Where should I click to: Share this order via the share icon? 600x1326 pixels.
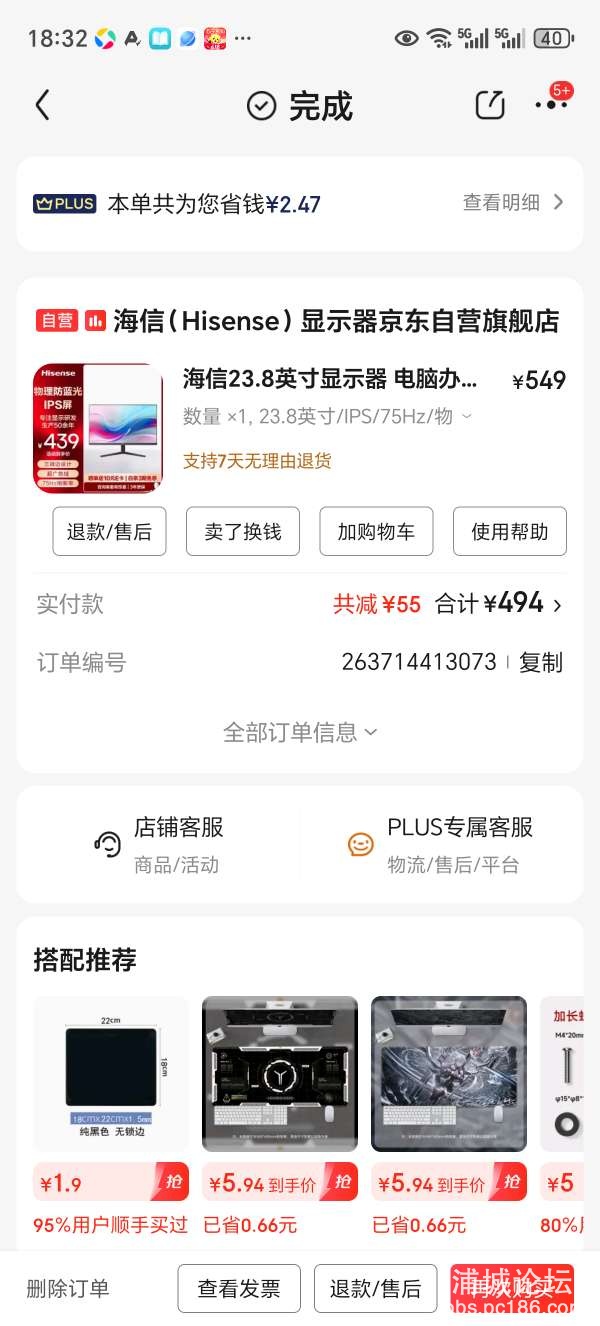coord(490,105)
